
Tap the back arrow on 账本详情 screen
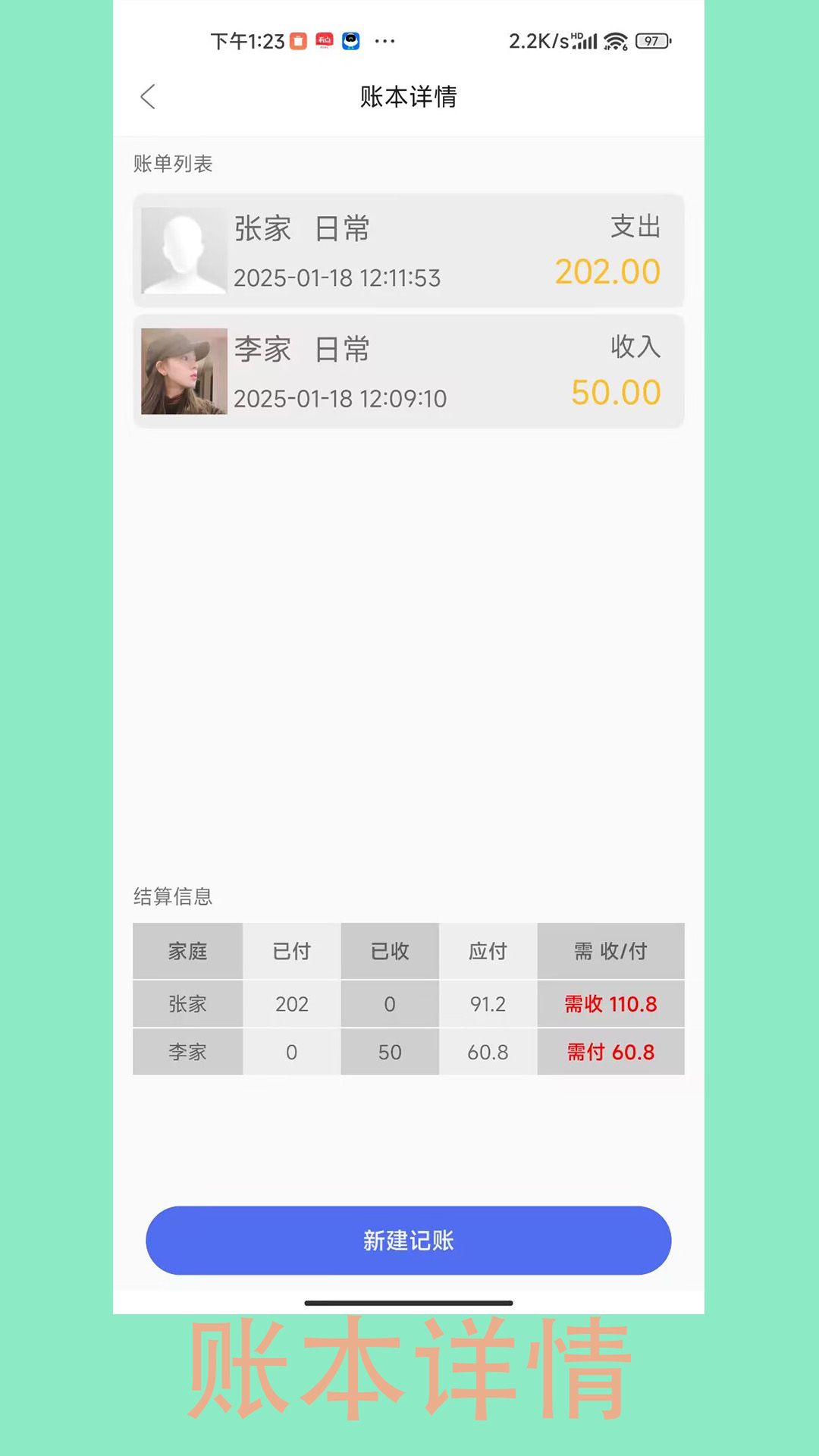coord(149,98)
